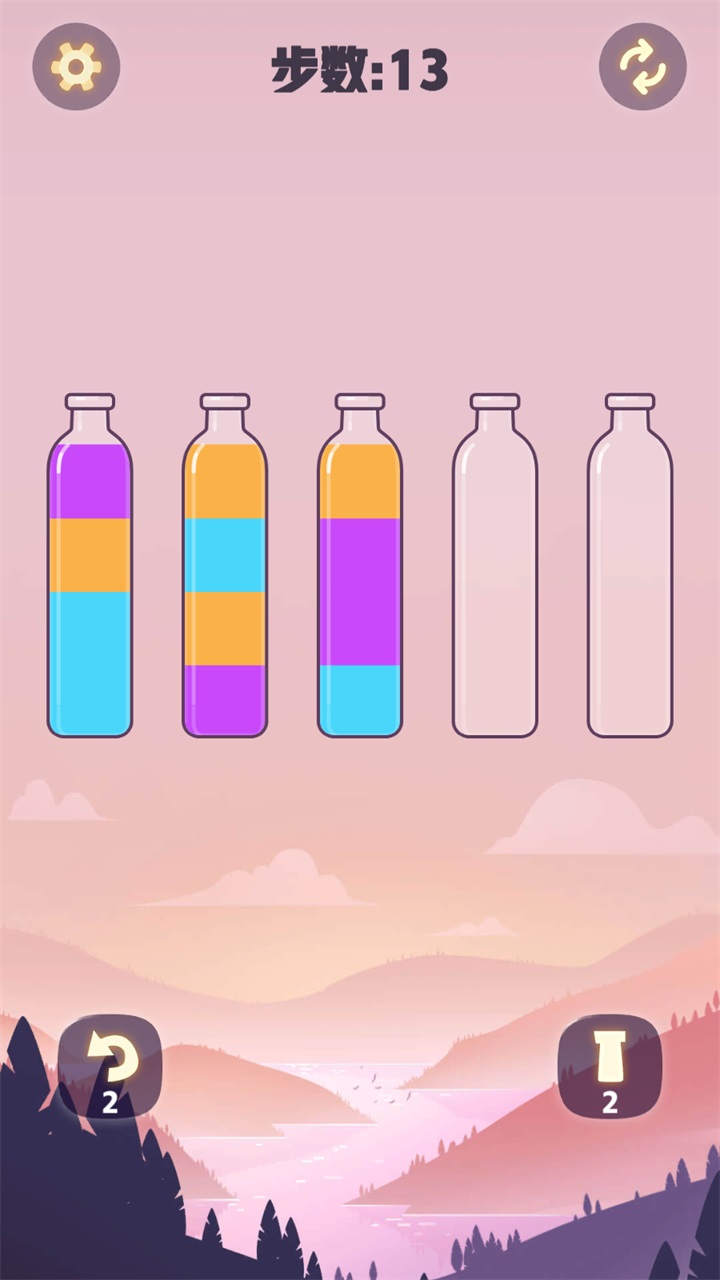
Task: Select the bottle with purple on top
Action: [x=90, y=565]
